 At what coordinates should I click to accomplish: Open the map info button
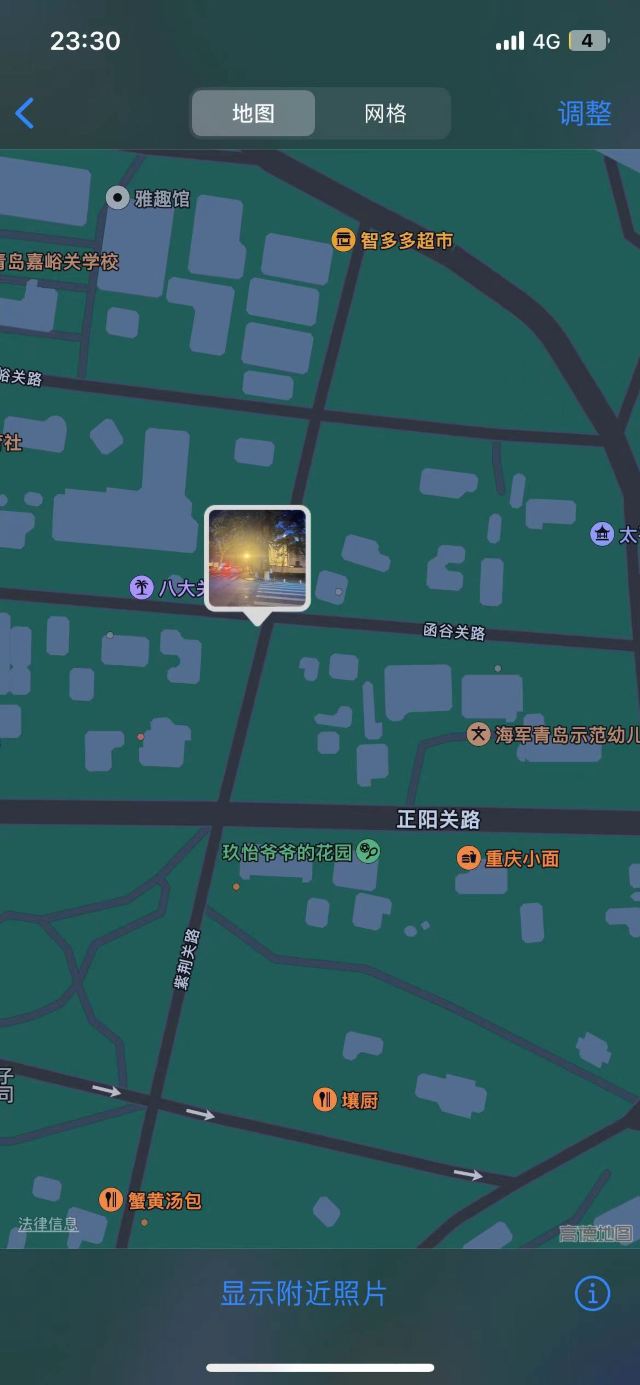point(592,1293)
